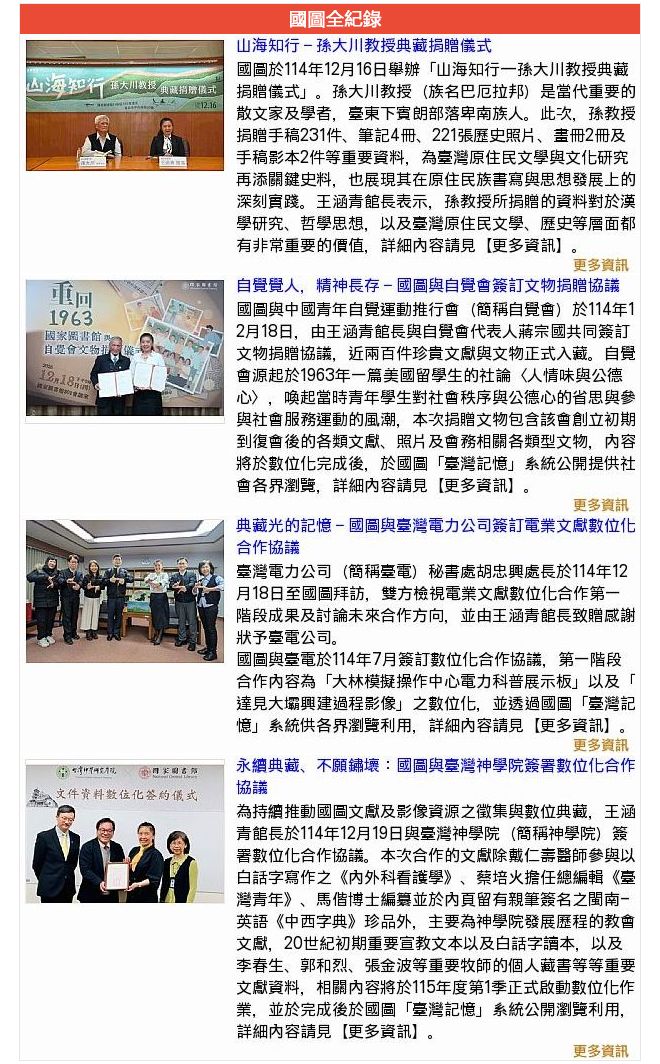Open the 文件資料數位化簽約儀式 photo

click(125, 835)
